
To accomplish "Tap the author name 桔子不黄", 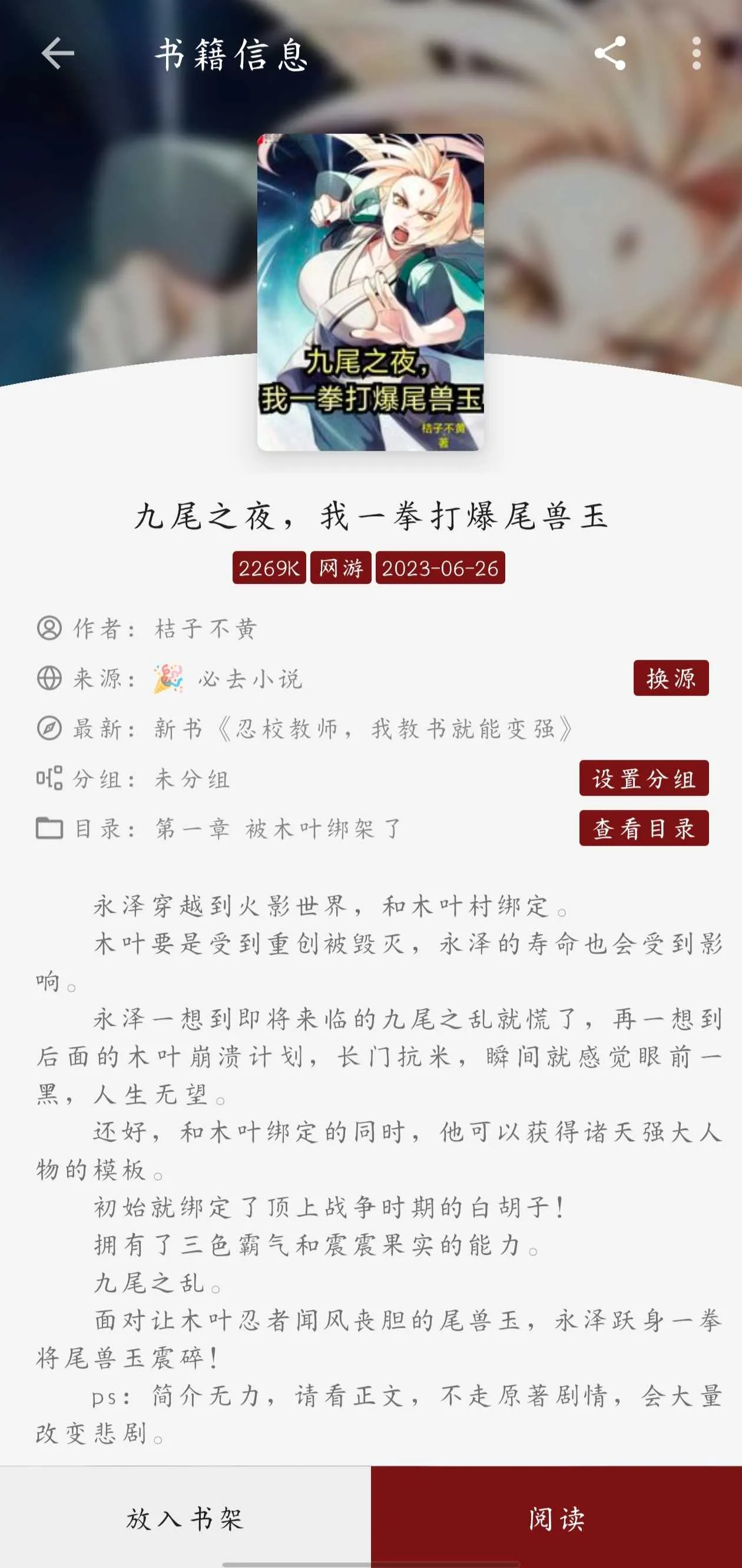I will tap(206, 629).
